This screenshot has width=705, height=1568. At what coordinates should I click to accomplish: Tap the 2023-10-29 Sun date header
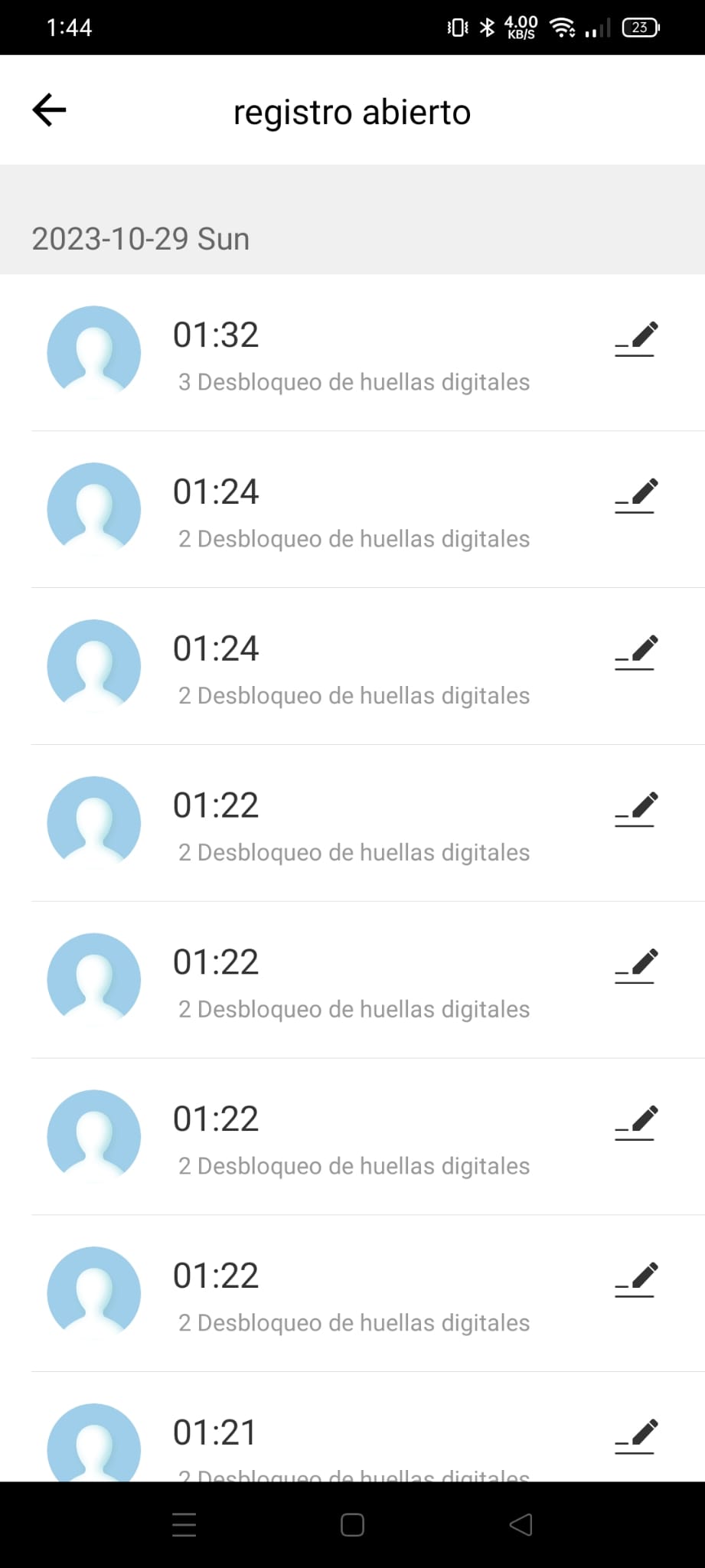[x=140, y=238]
